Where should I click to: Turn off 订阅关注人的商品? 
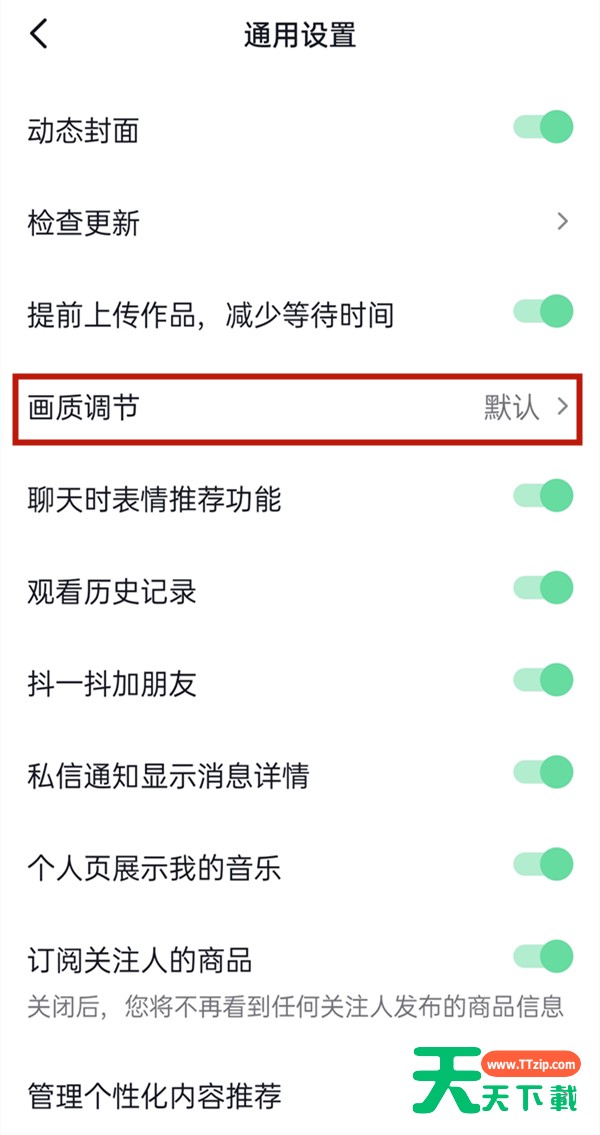pos(544,955)
